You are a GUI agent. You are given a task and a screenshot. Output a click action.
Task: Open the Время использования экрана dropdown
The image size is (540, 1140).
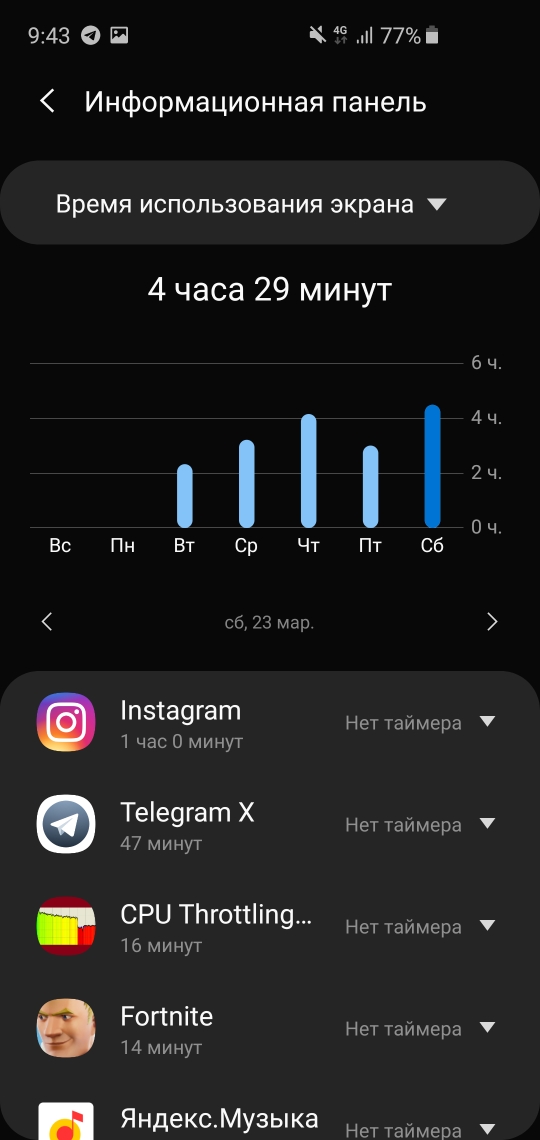270,203
